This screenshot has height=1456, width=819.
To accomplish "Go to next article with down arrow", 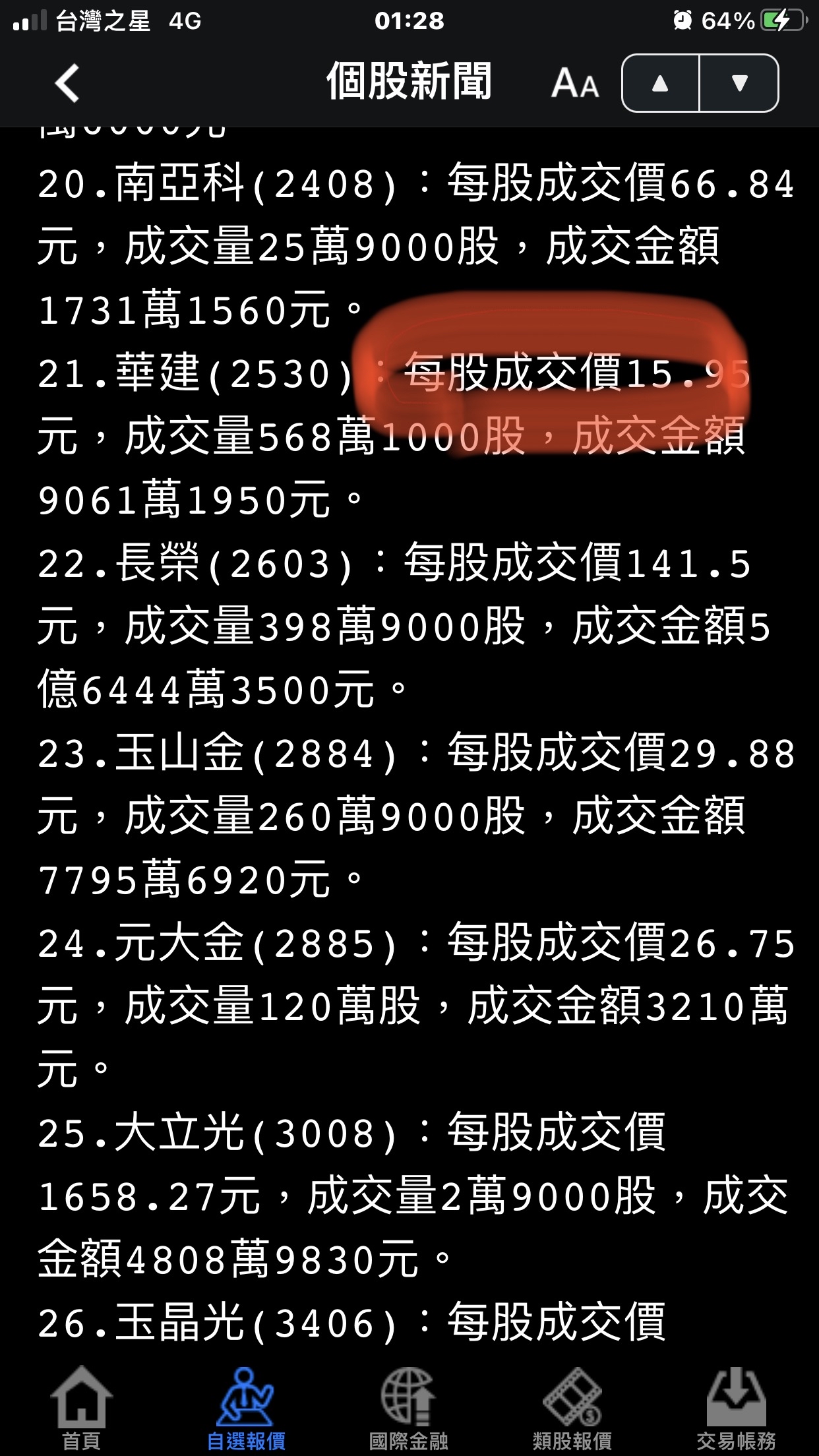I will pyautogui.click(x=739, y=83).
